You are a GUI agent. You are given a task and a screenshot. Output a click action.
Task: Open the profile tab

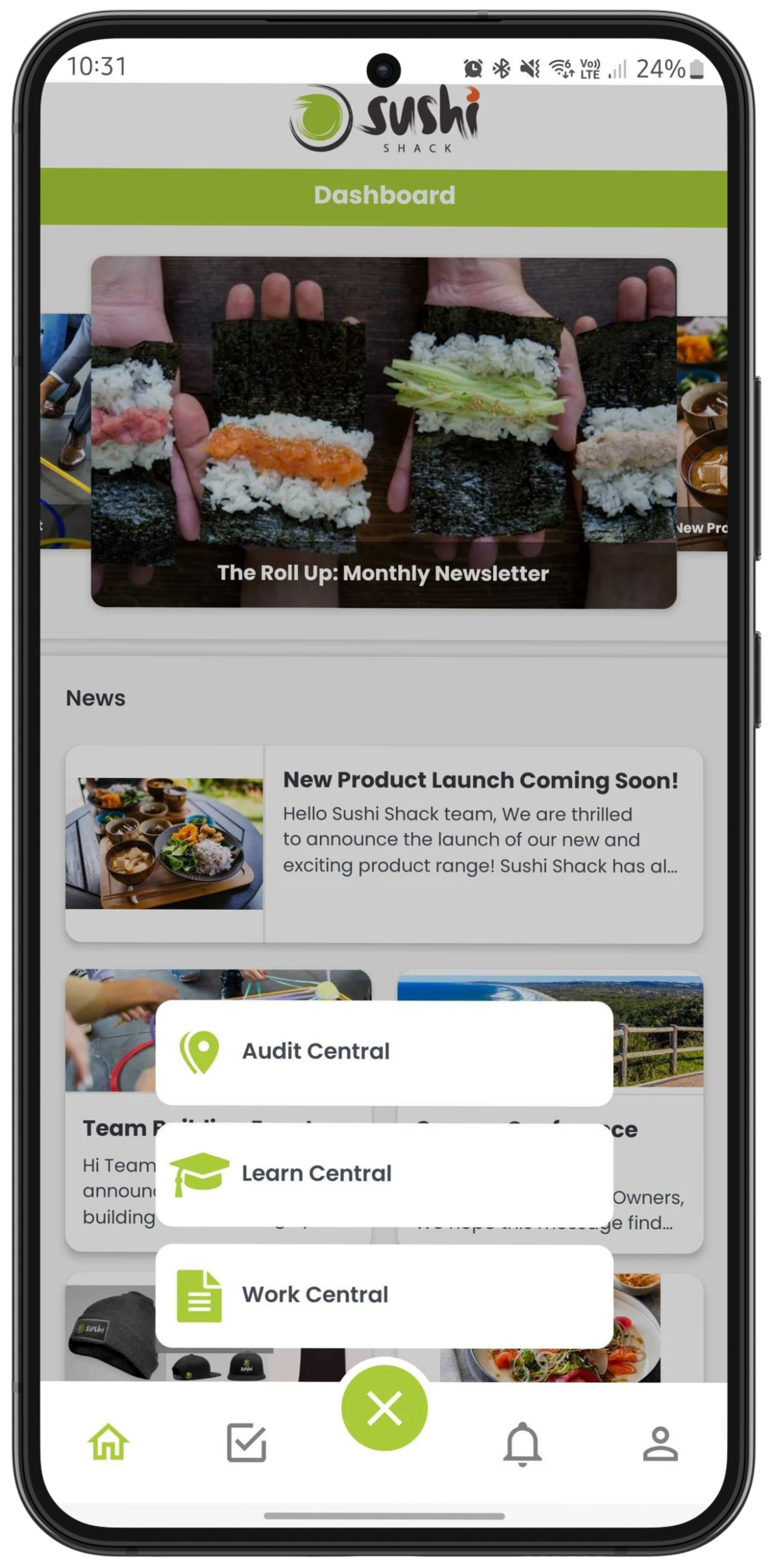660,1443
